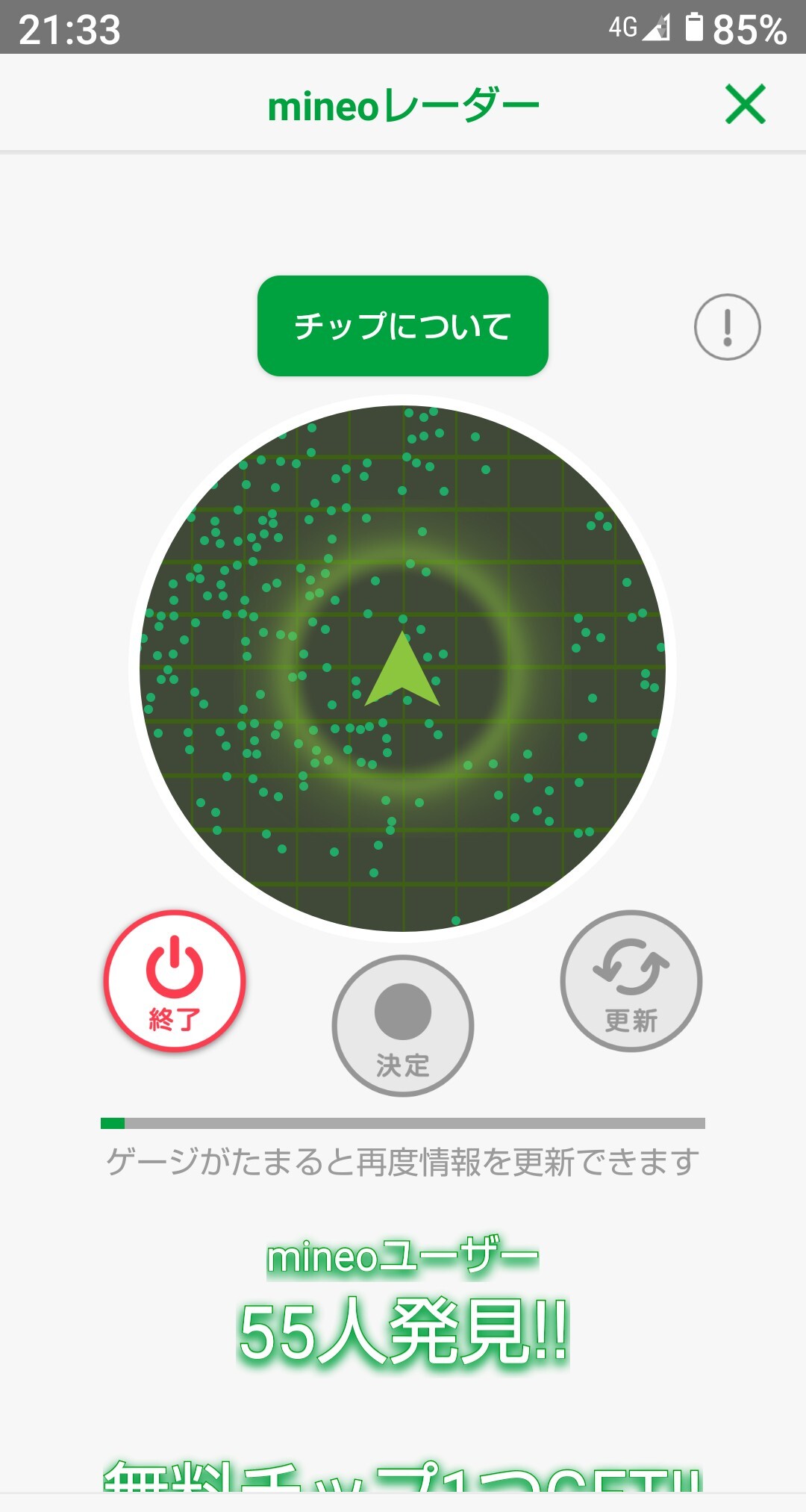Tap the exclamation mark notice icon
The height and width of the screenshot is (1512, 806).
click(x=727, y=327)
